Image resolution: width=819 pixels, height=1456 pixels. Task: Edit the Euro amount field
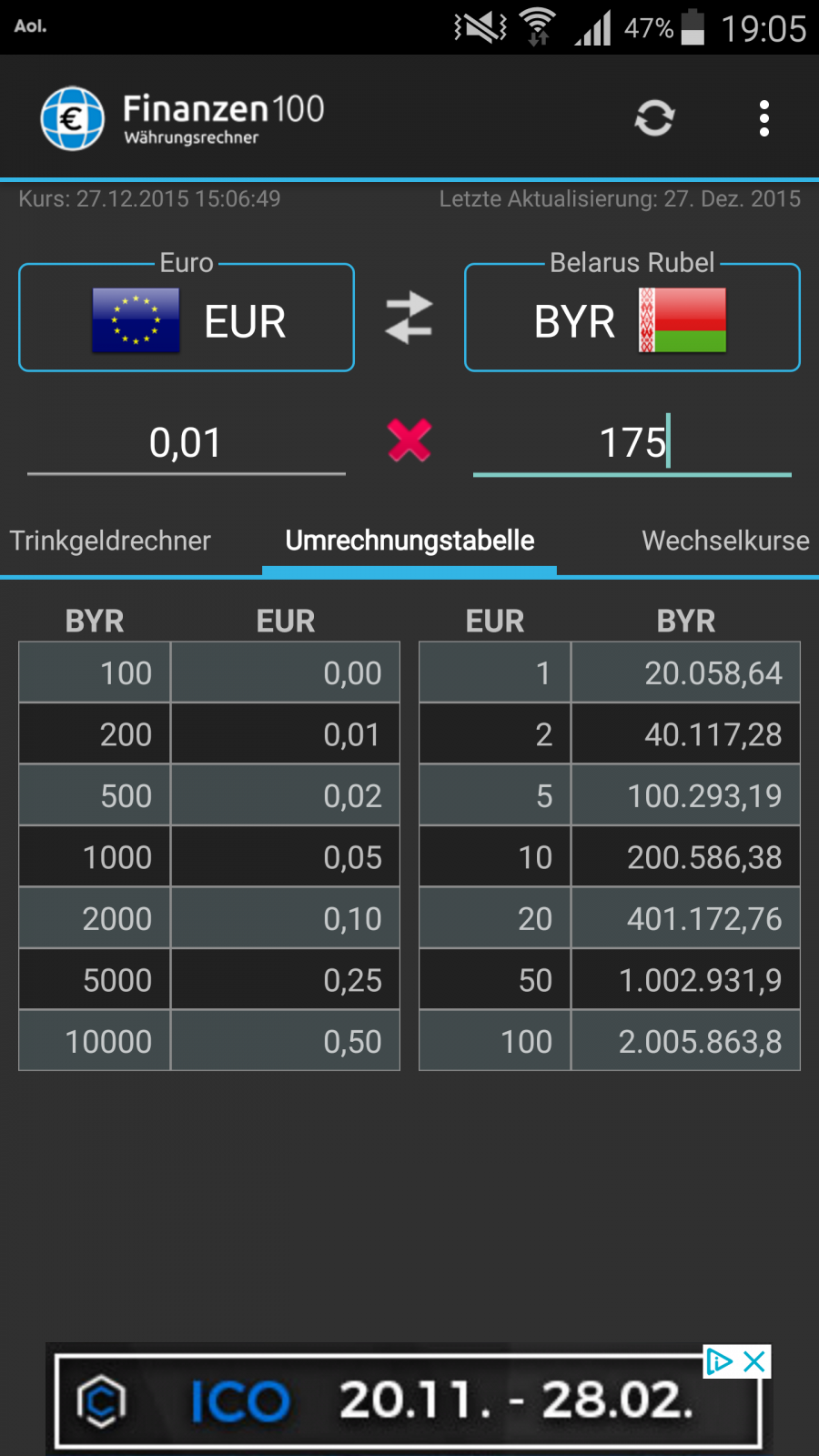(187, 444)
